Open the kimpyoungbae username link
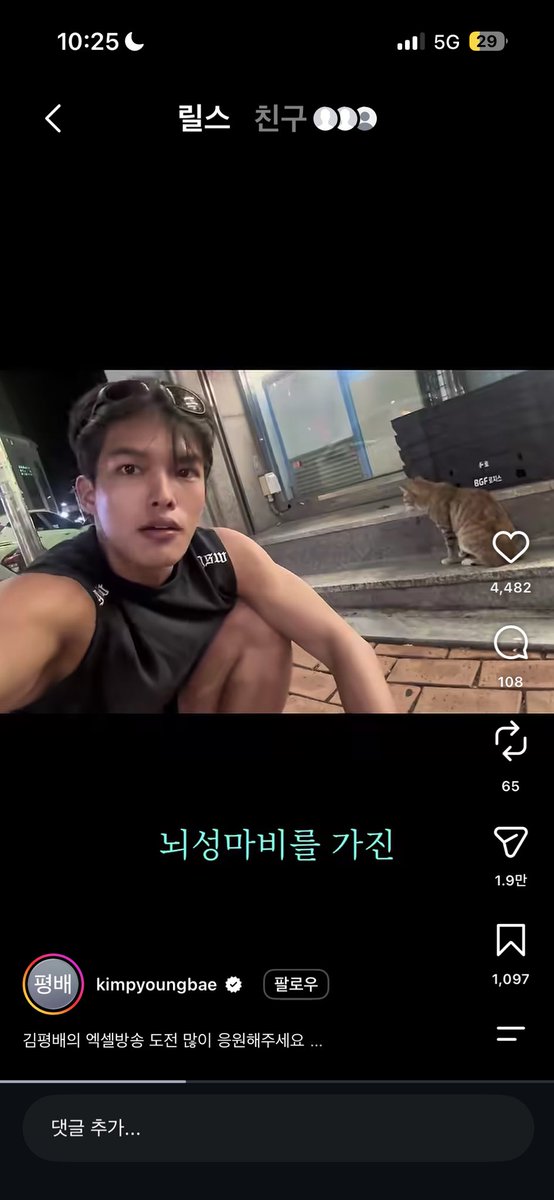 156,985
